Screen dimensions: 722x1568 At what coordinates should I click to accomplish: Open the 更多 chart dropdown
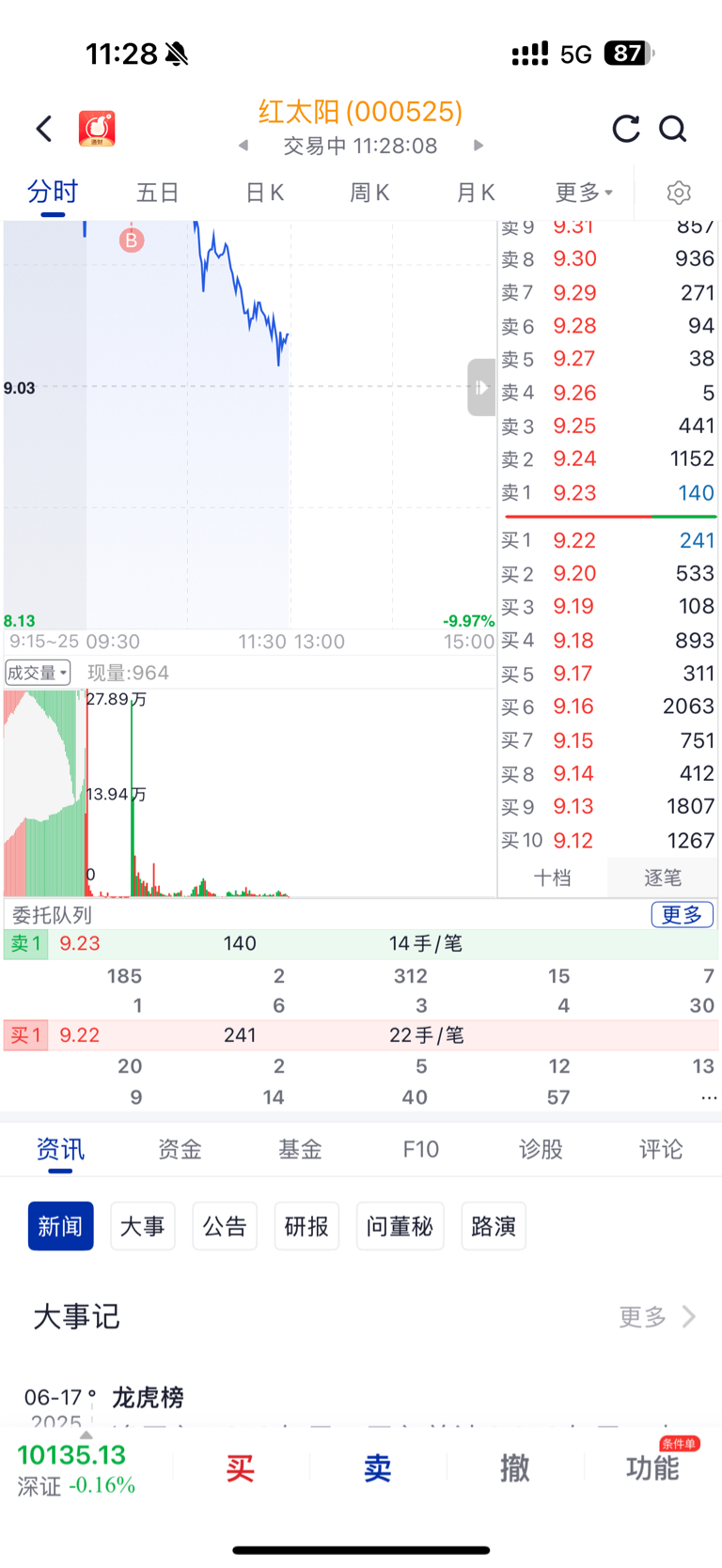tap(583, 193)
